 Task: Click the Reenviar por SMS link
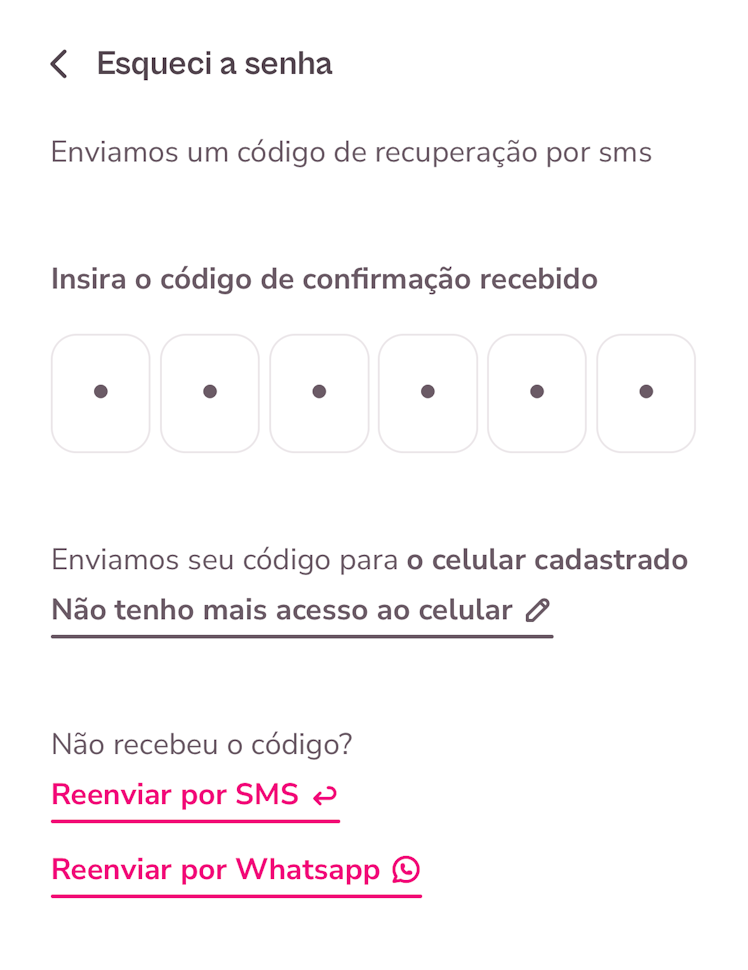pyautogui.click(x=175, y=795)
